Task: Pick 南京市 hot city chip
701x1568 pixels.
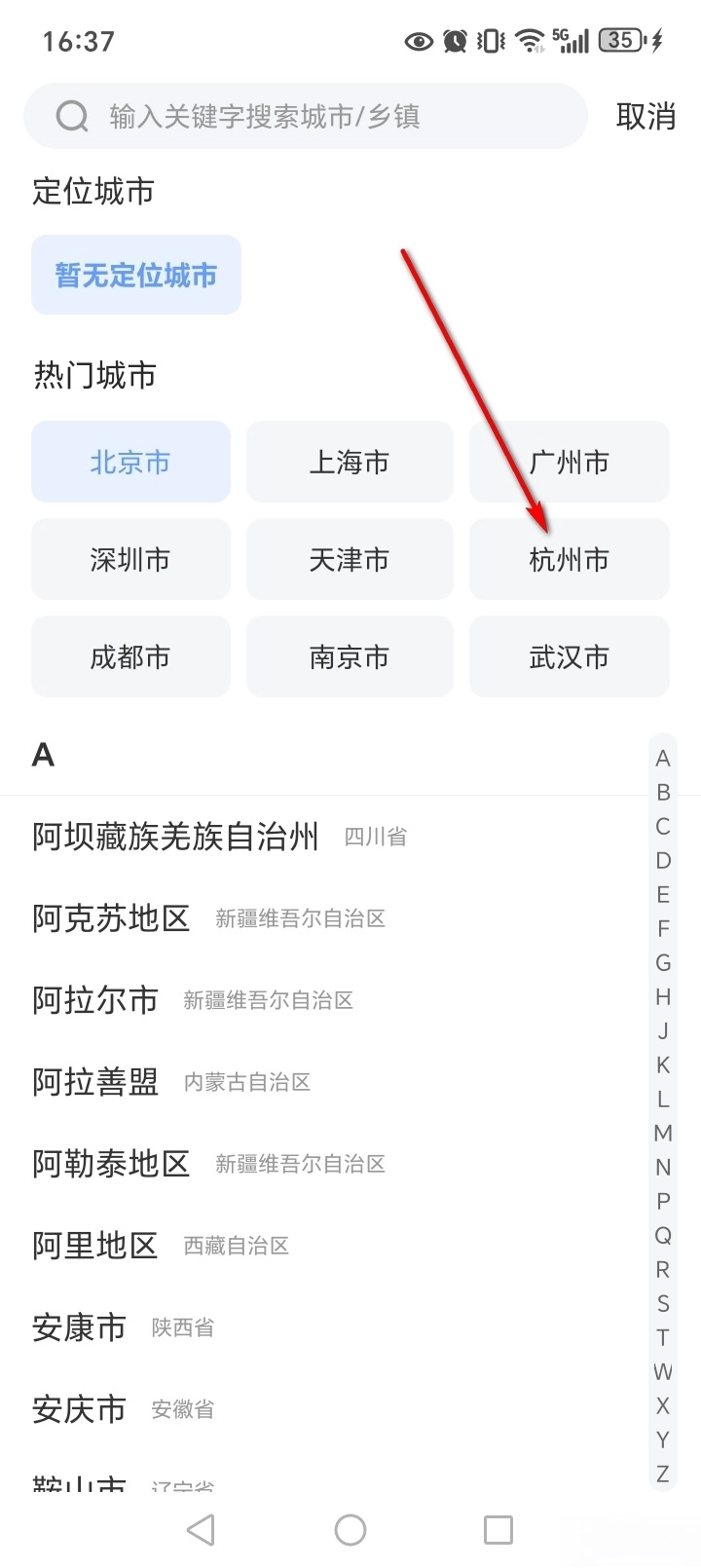Action: click(350, 656)
